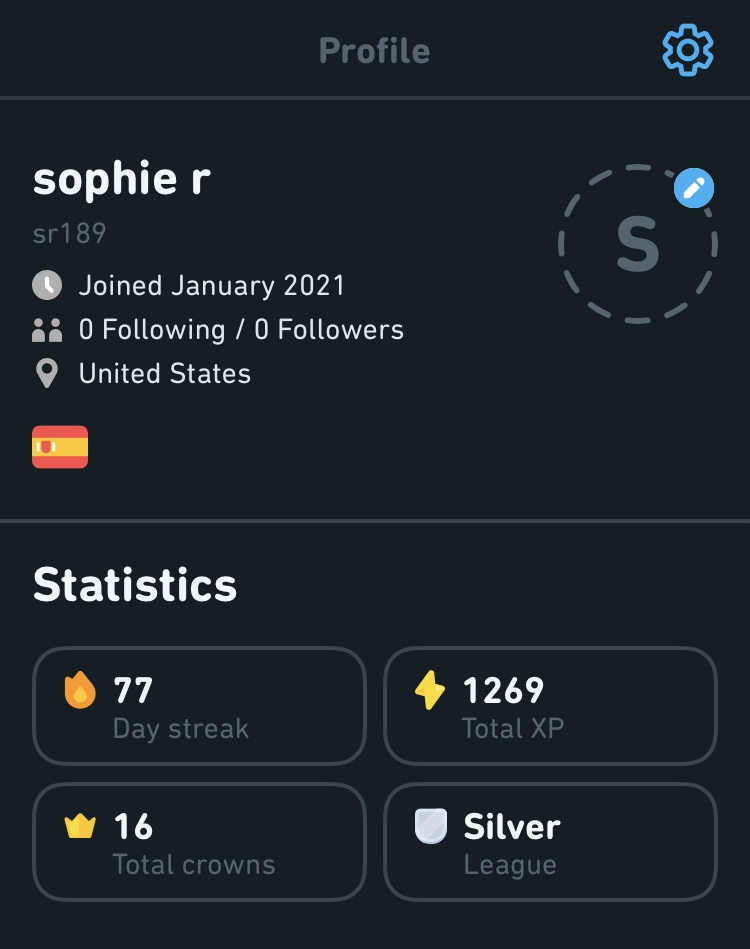
Task: View the 1269 Total XP card
Action: point(550,706)
